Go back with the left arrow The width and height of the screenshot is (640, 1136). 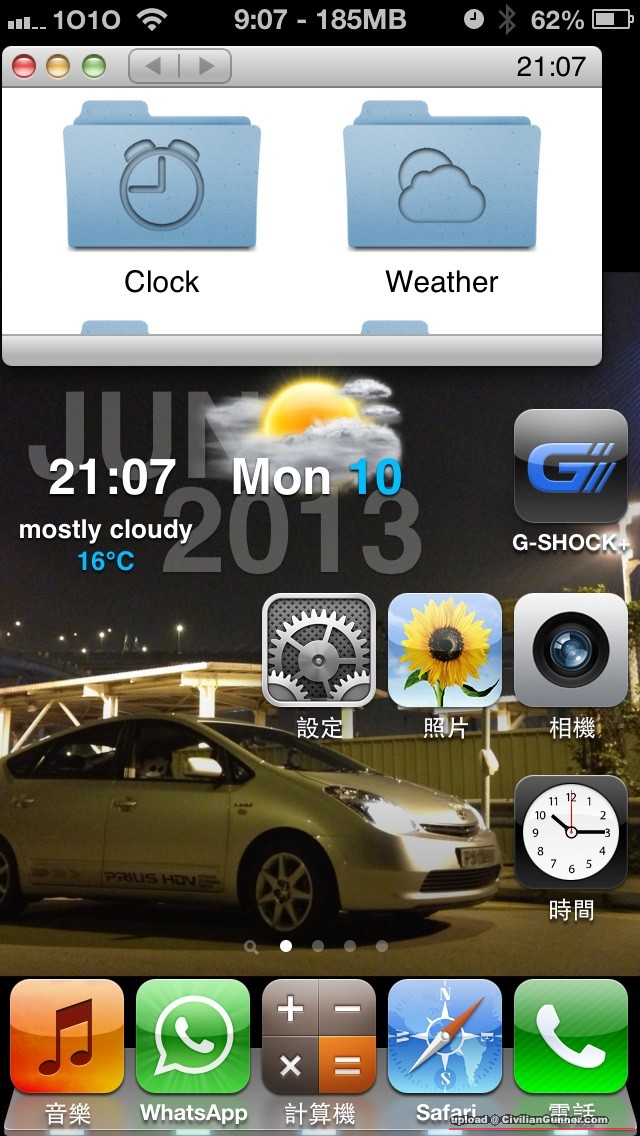click(154, 67)
